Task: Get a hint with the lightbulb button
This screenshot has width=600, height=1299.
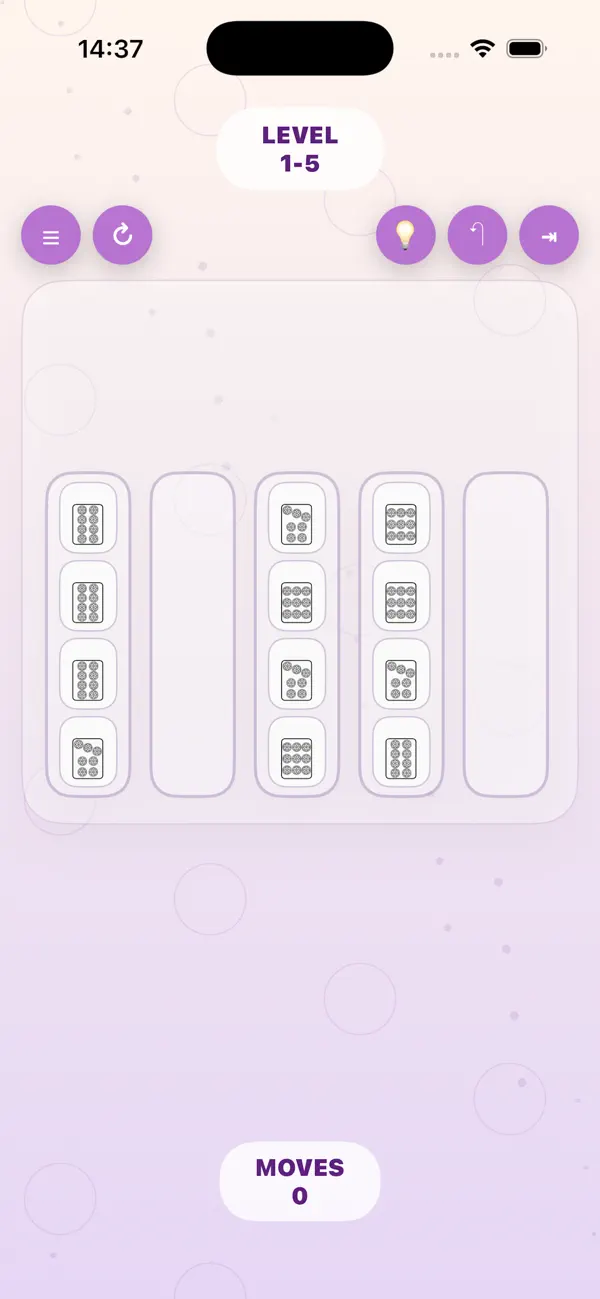Action: coord(406,235)
